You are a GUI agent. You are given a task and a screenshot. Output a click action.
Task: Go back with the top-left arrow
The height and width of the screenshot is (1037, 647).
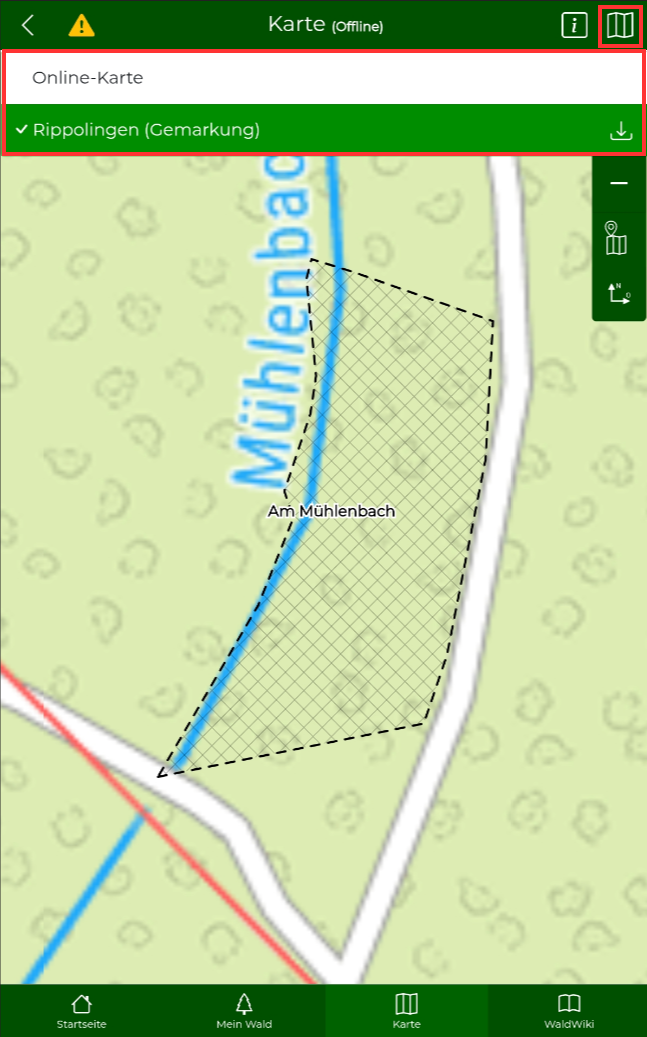click(28, 26)
